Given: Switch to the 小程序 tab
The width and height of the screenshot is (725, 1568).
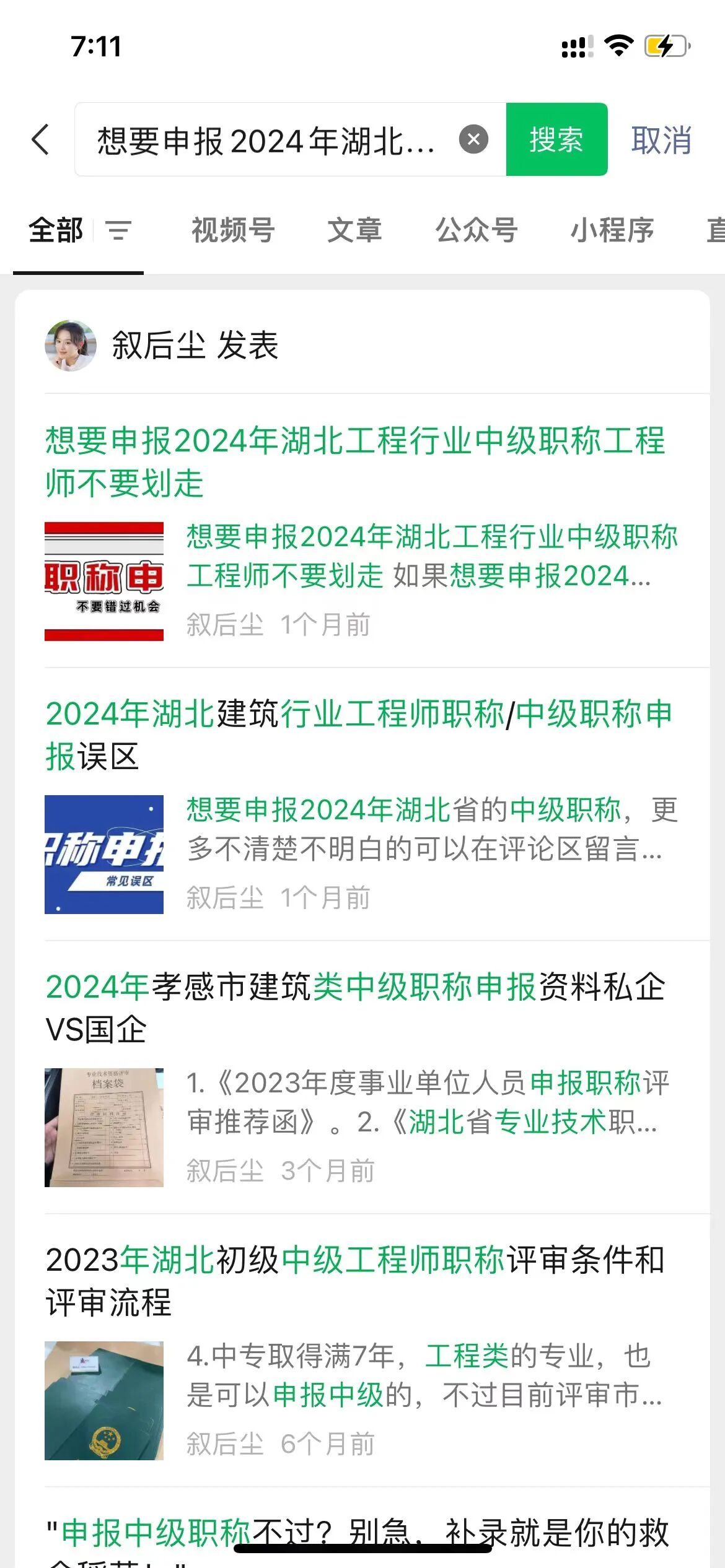Looking at the screenshot, I should 612,230.
